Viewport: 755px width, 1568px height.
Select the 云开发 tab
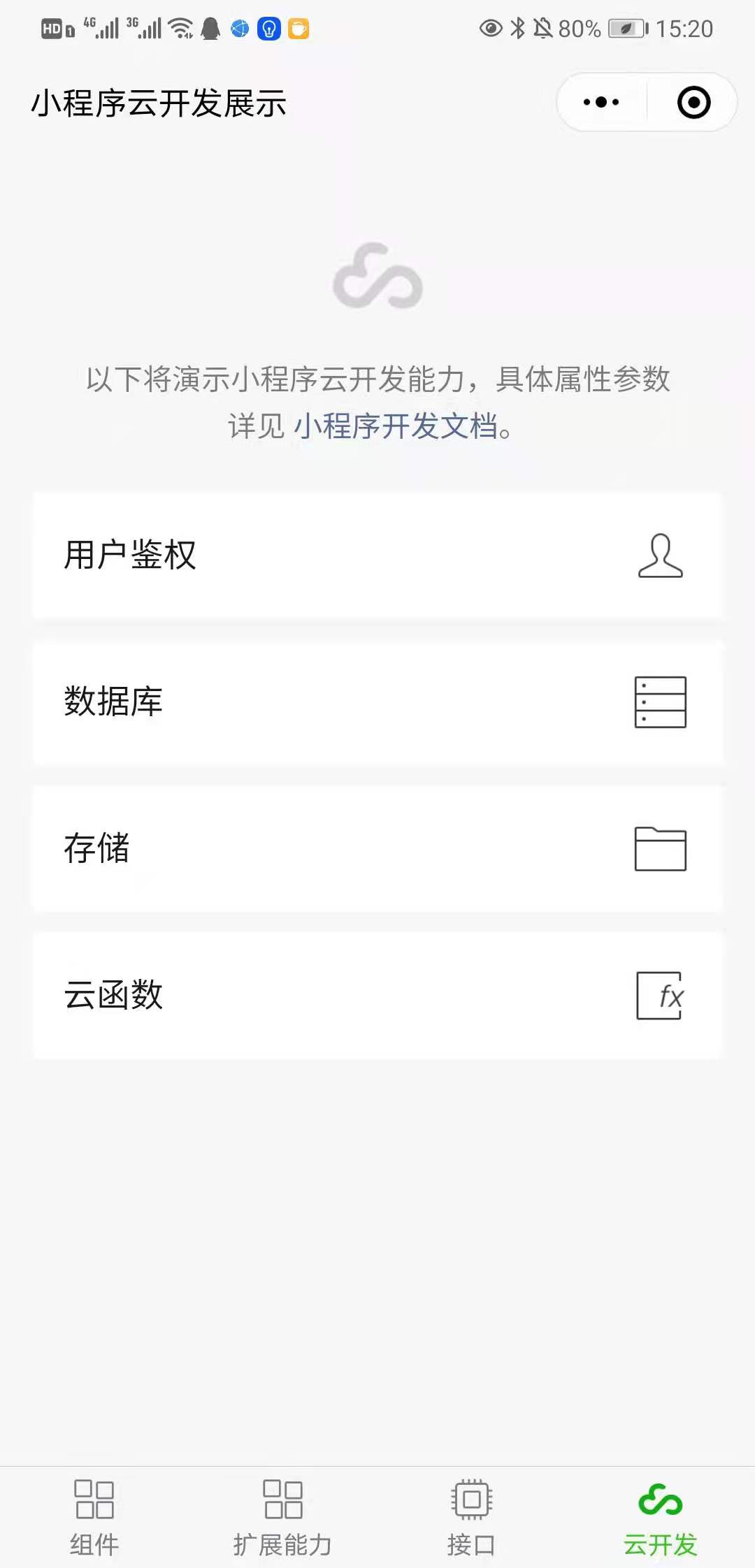tap(661, 1516)
